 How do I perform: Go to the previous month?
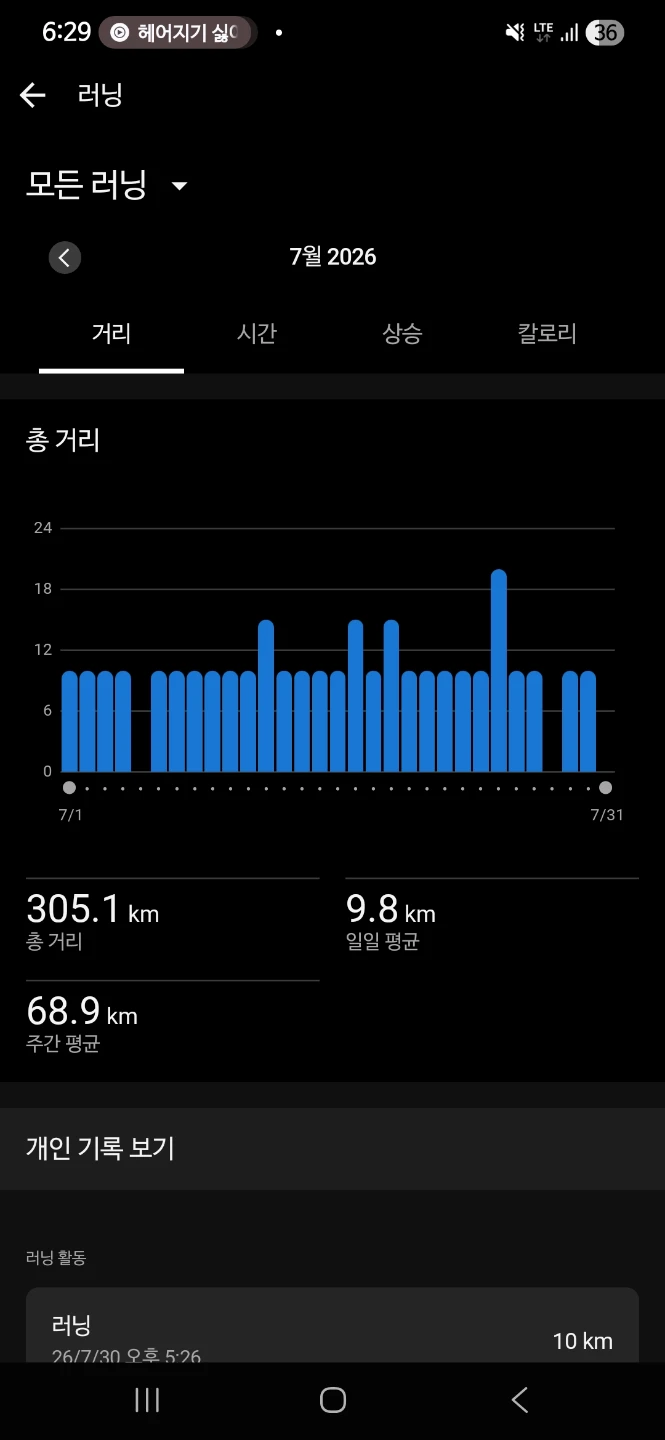tap(65, 257)
